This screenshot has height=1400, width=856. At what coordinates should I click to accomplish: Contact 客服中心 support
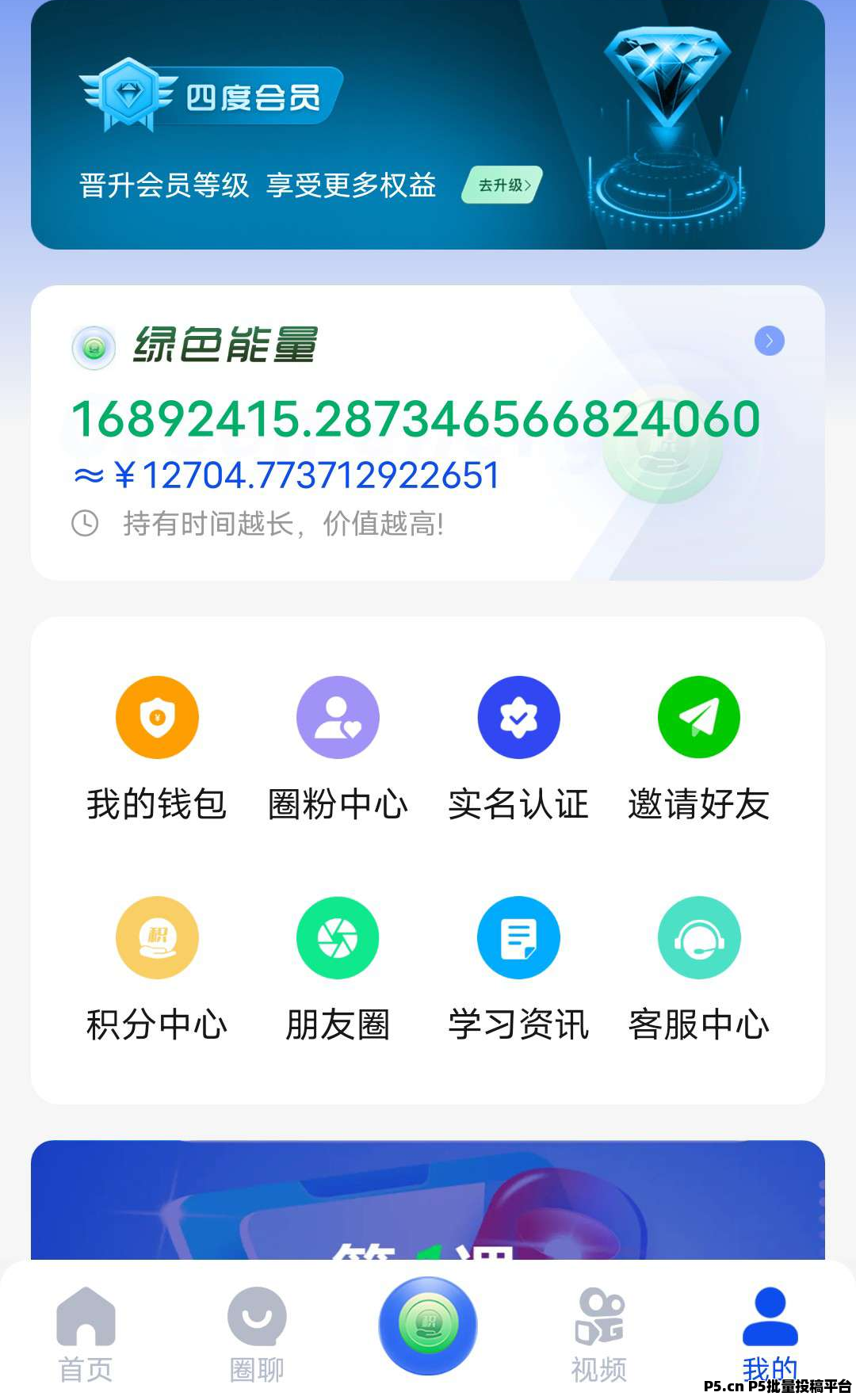point(699,970)
